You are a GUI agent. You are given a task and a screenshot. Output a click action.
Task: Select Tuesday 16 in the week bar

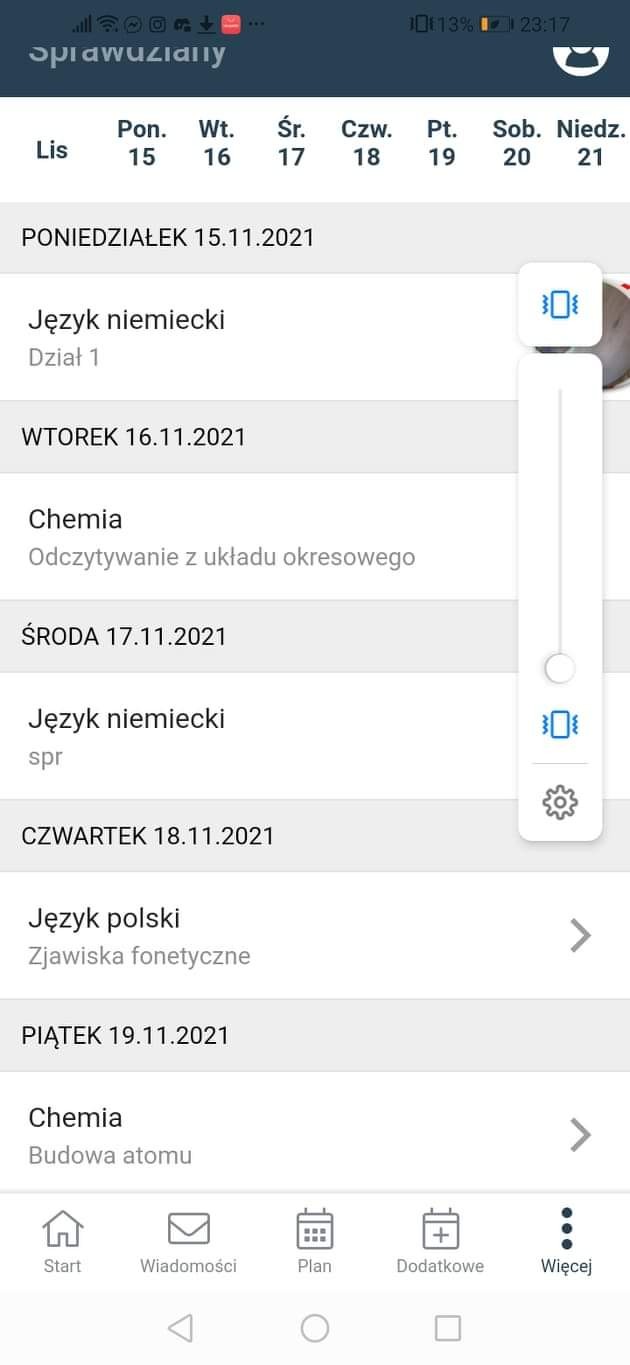tap(216, 143)
